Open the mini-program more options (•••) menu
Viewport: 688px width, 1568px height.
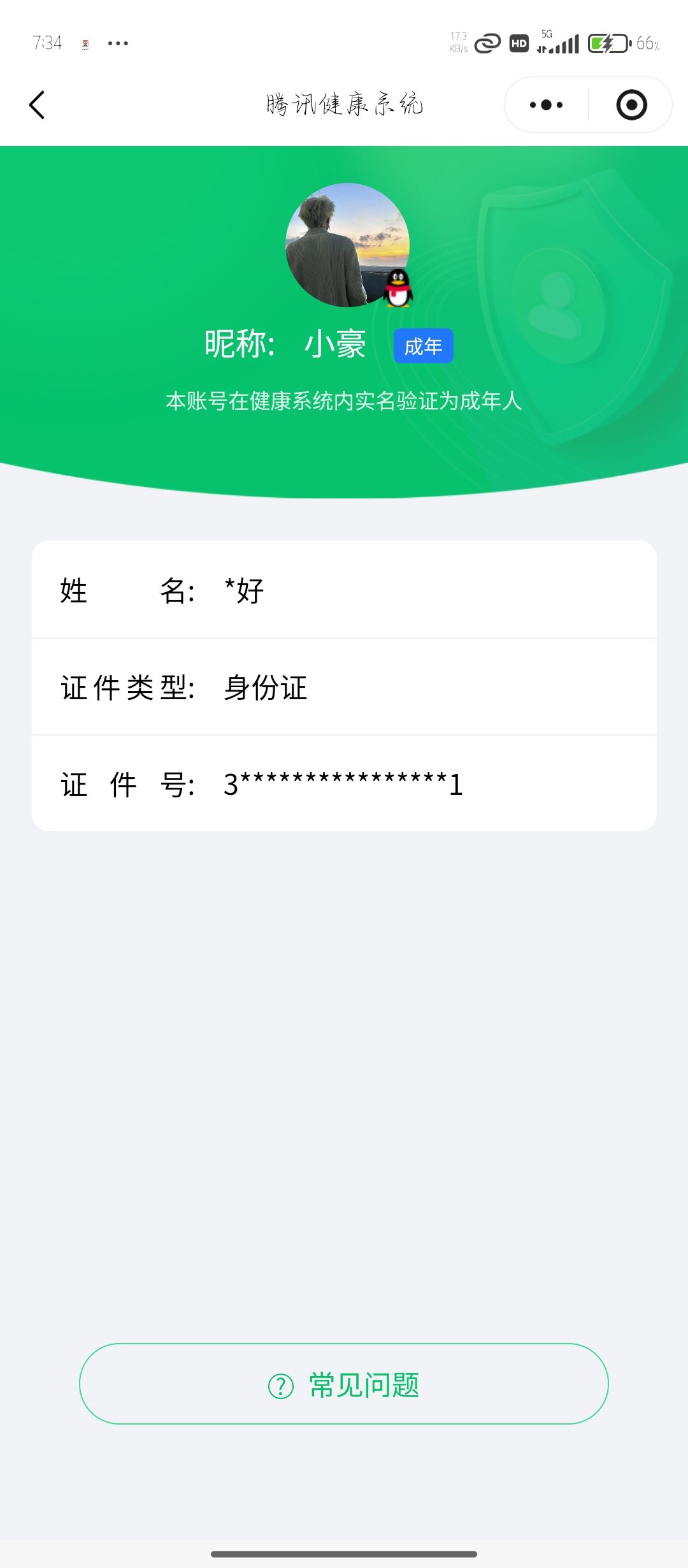547,105
